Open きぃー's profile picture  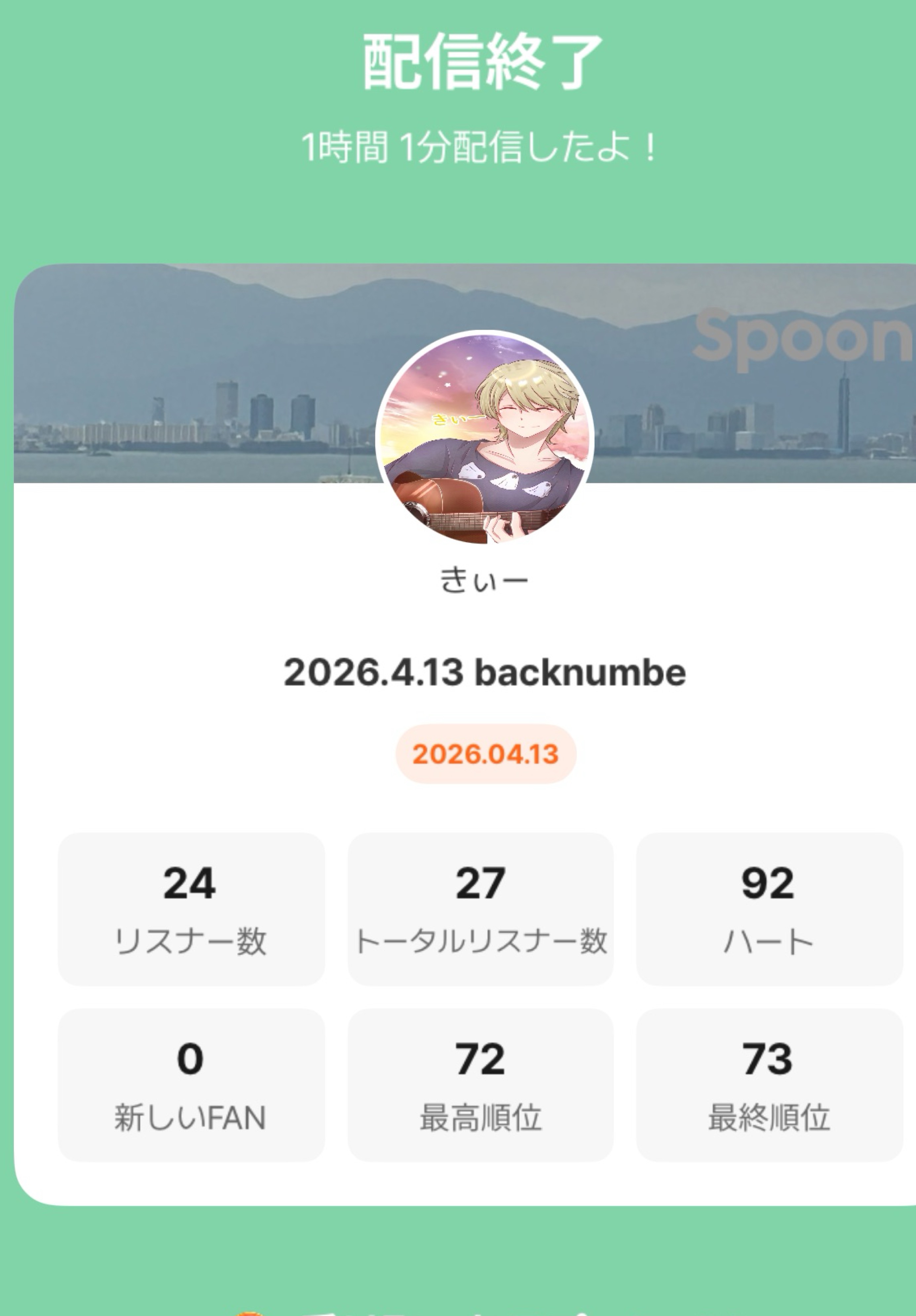coord(485,438)
